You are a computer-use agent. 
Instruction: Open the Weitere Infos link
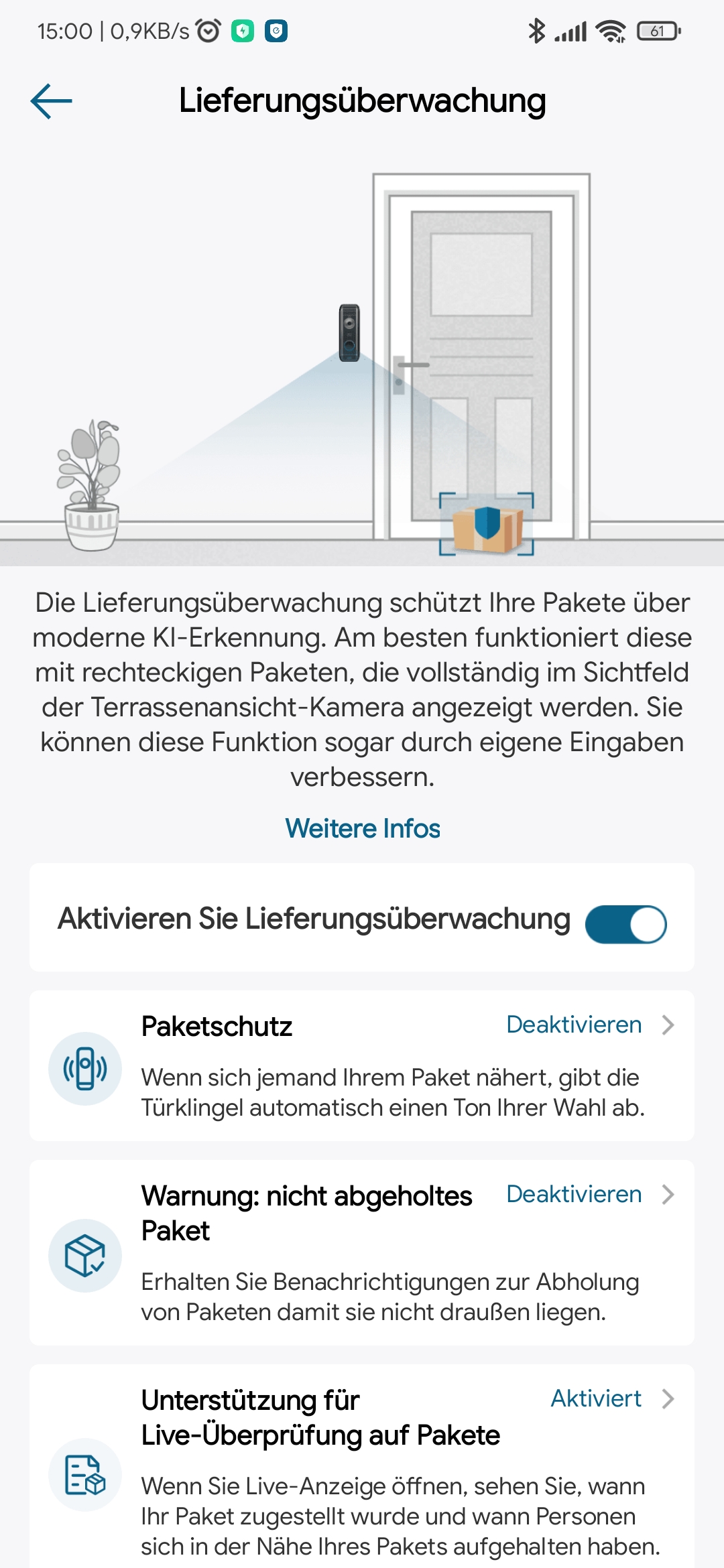coord(362,829)
